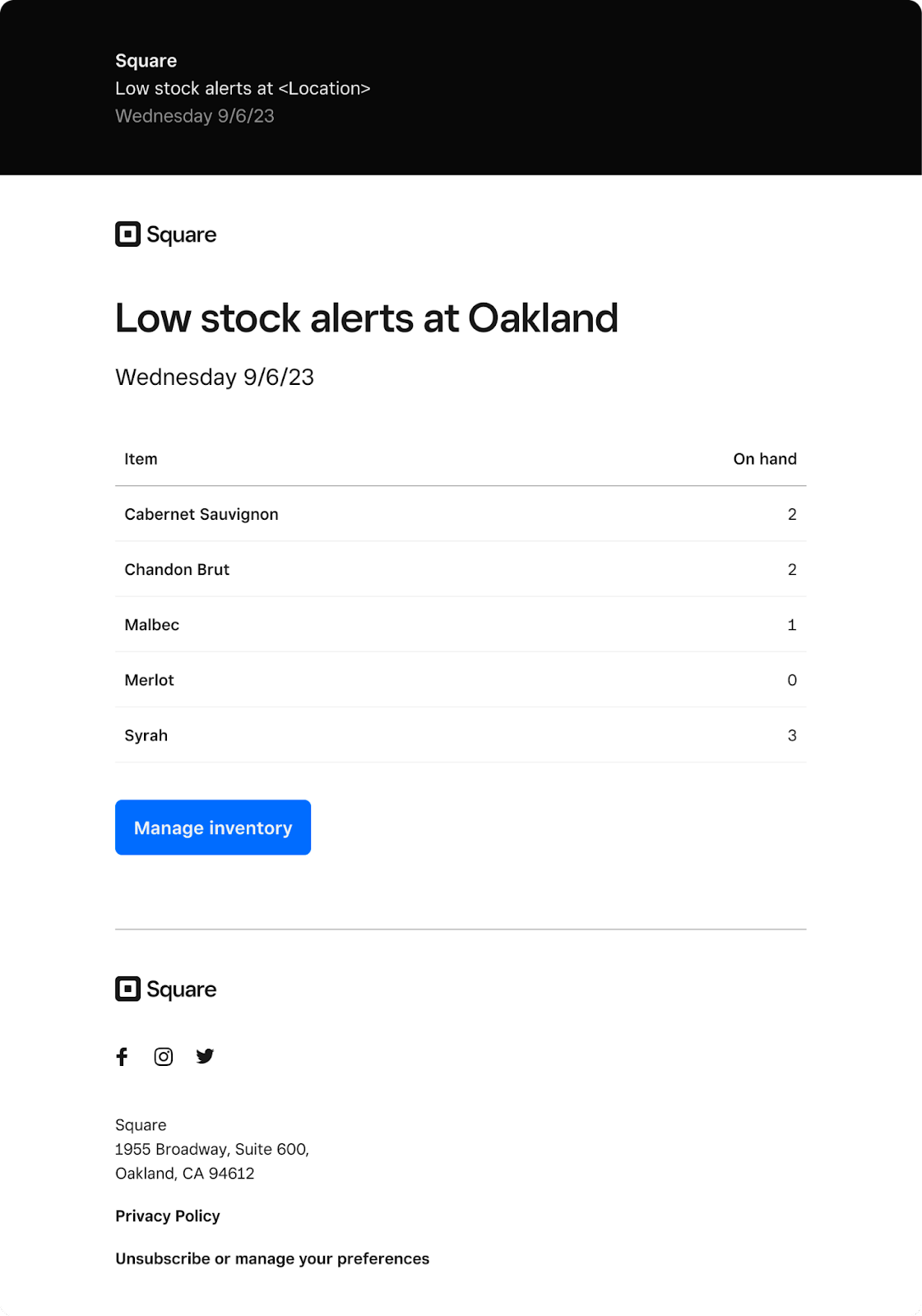Open Square's Instagram profile
Screen dimensions: 922x1316
click(x=164, y=1057)
